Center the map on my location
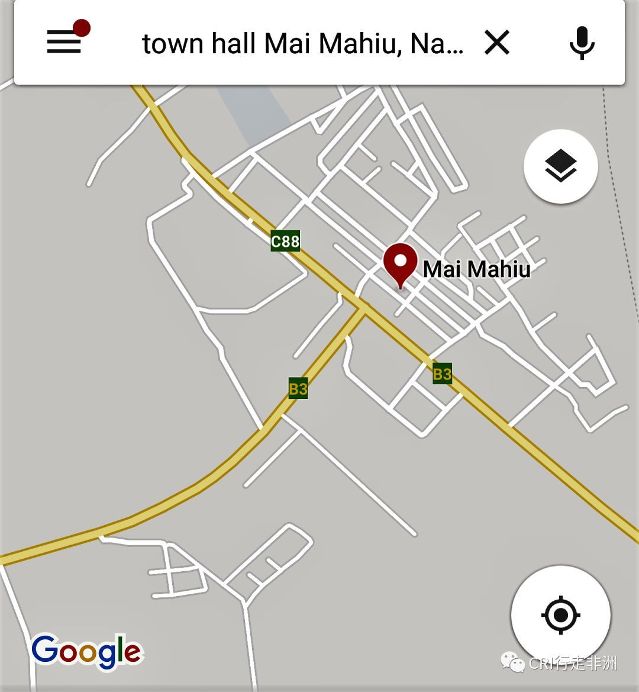 click(x=560, y=614)
